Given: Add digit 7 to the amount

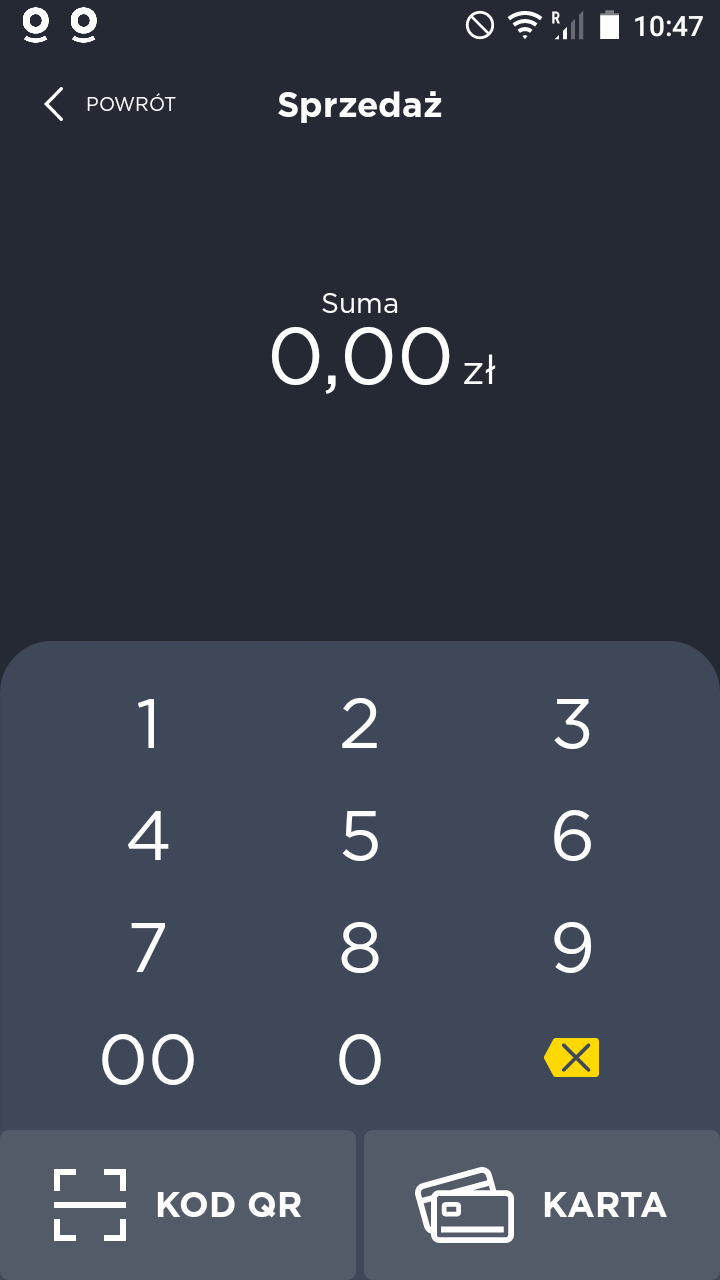Looking at the screenshot, I should [x=148, y=948].
